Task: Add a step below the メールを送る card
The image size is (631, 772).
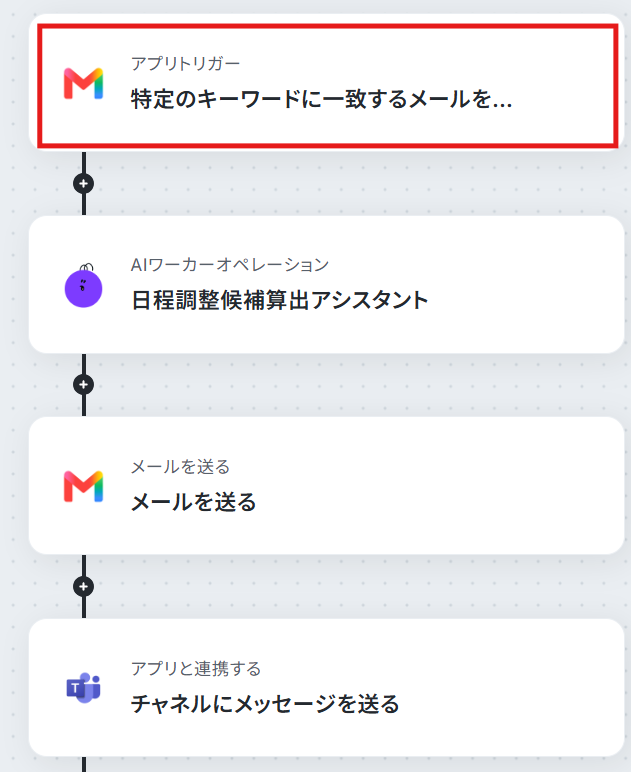Action: tap(84, 586)
